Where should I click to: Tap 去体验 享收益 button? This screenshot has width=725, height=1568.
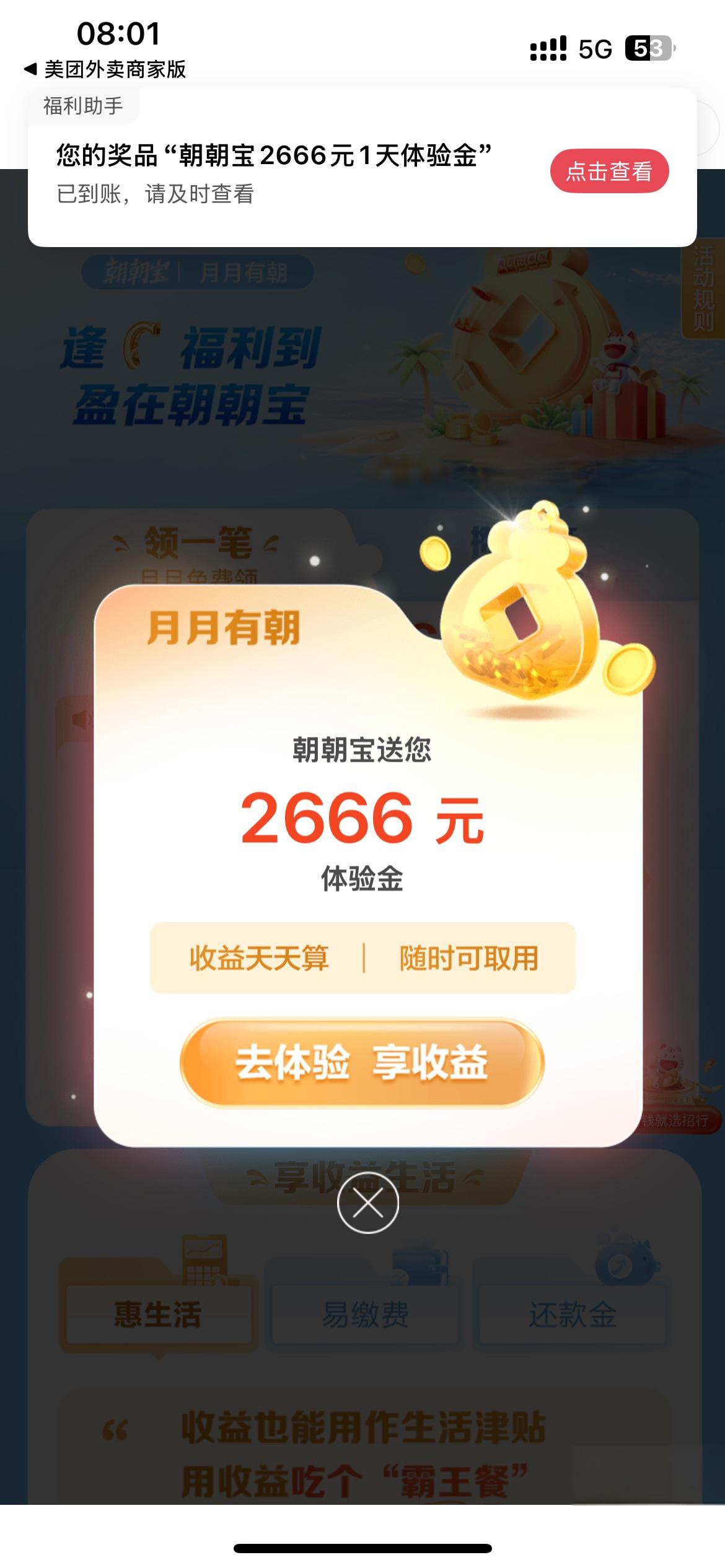point(362,1063)
